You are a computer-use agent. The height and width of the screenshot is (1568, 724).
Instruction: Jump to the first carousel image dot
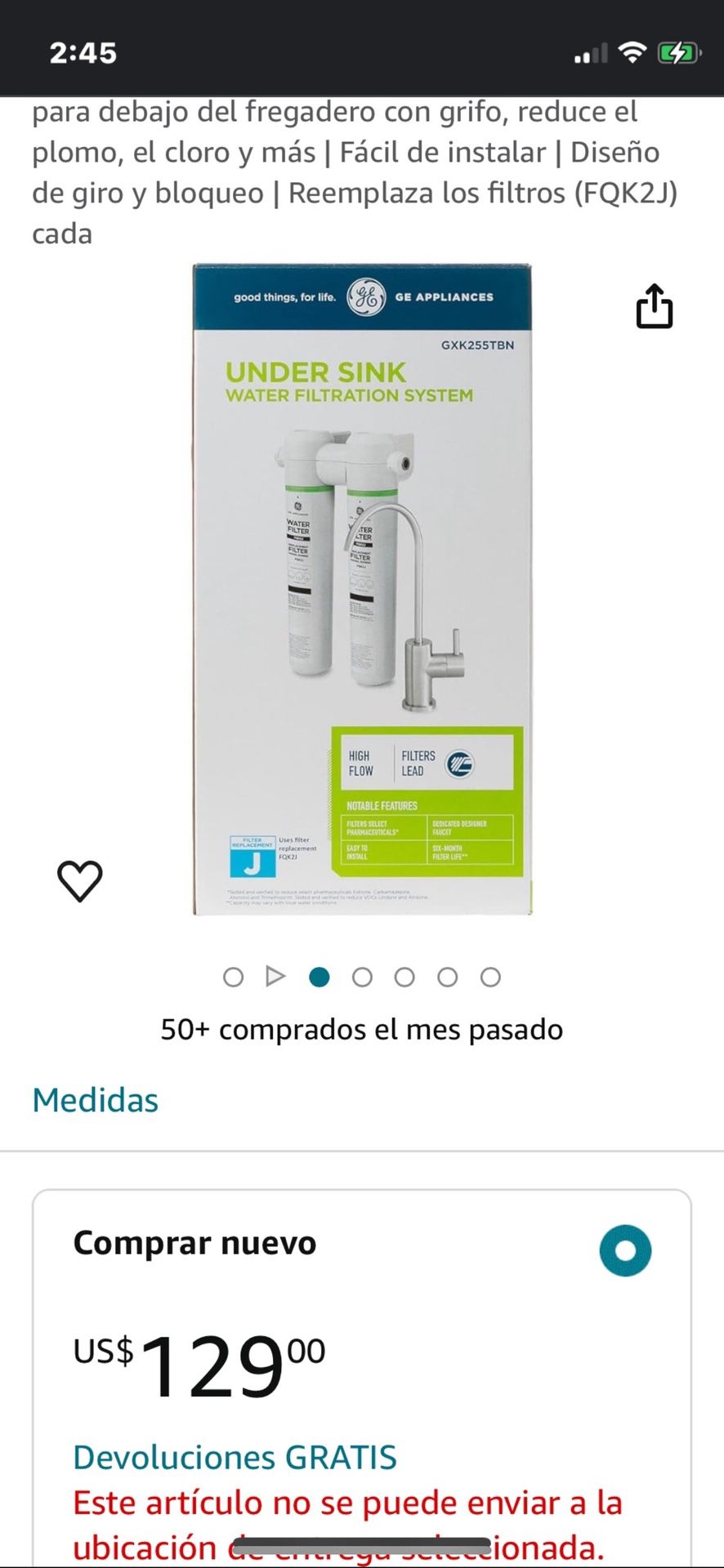point(233,977)
